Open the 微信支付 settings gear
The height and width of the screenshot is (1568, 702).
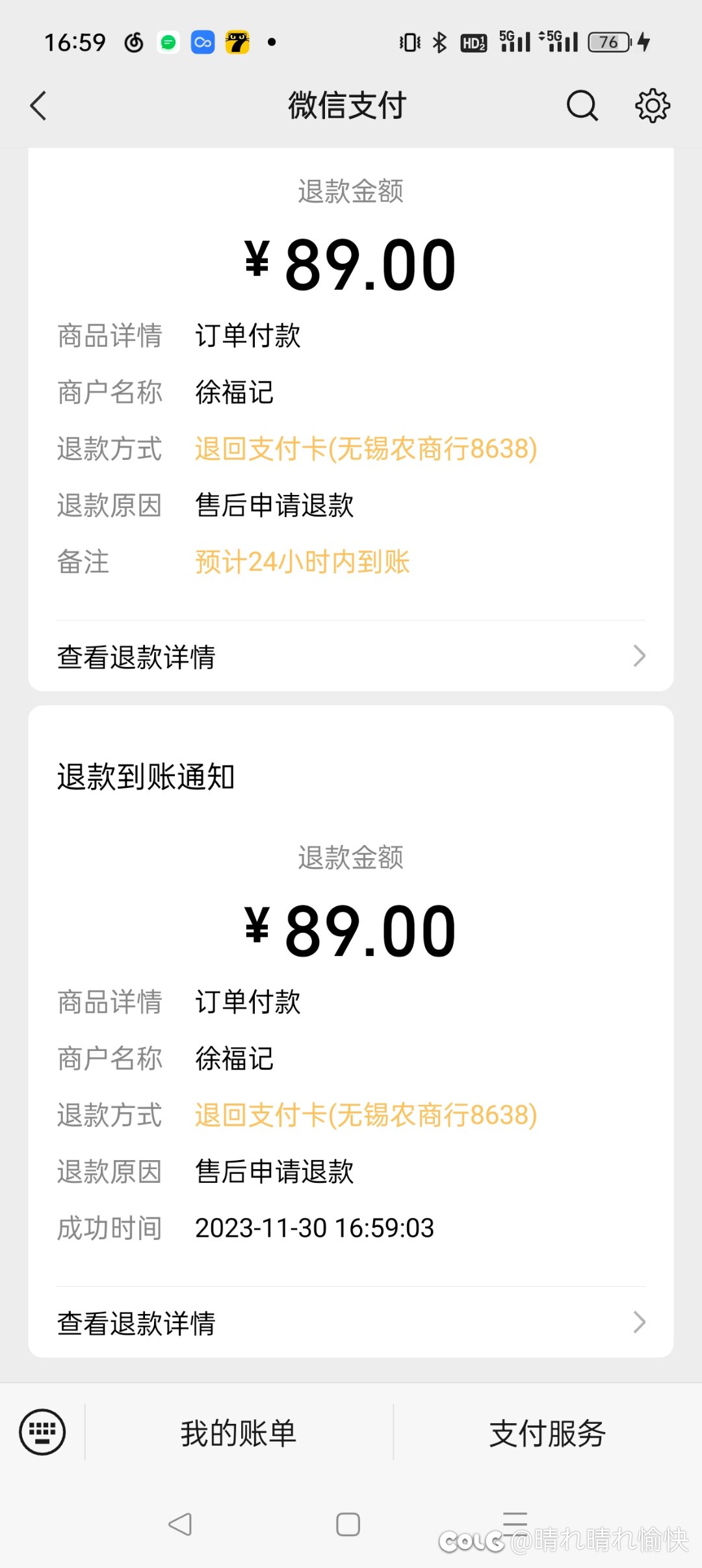pos(652,106)
